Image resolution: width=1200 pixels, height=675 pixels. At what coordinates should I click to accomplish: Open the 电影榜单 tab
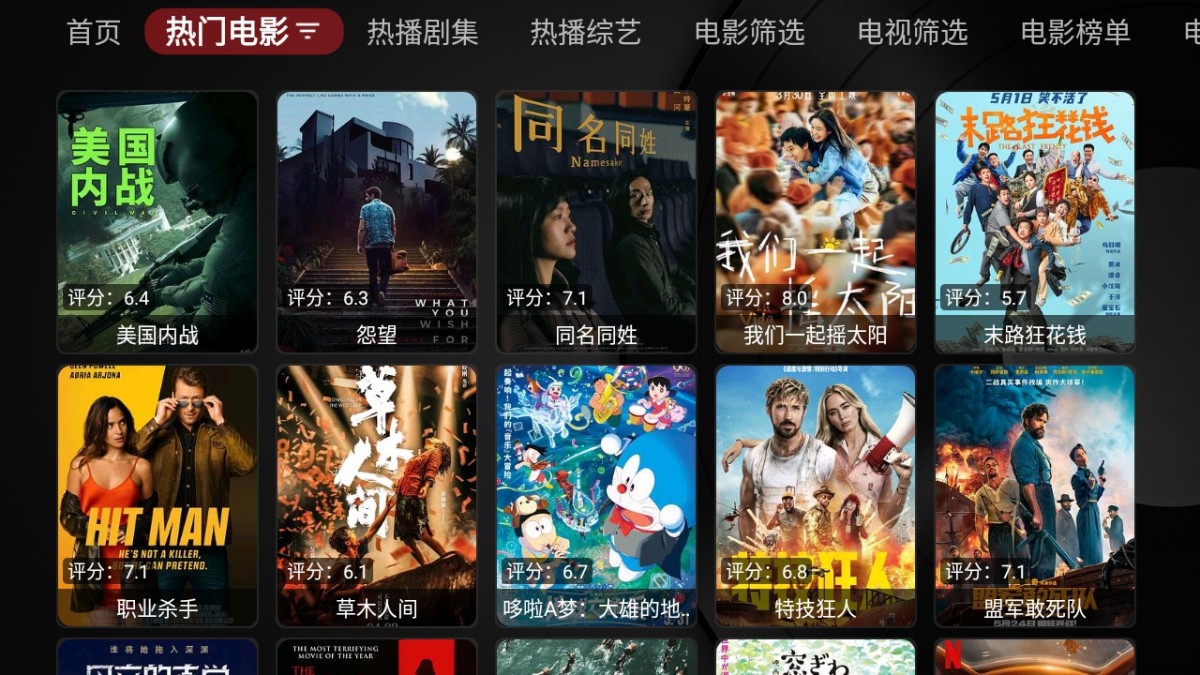1075,32
